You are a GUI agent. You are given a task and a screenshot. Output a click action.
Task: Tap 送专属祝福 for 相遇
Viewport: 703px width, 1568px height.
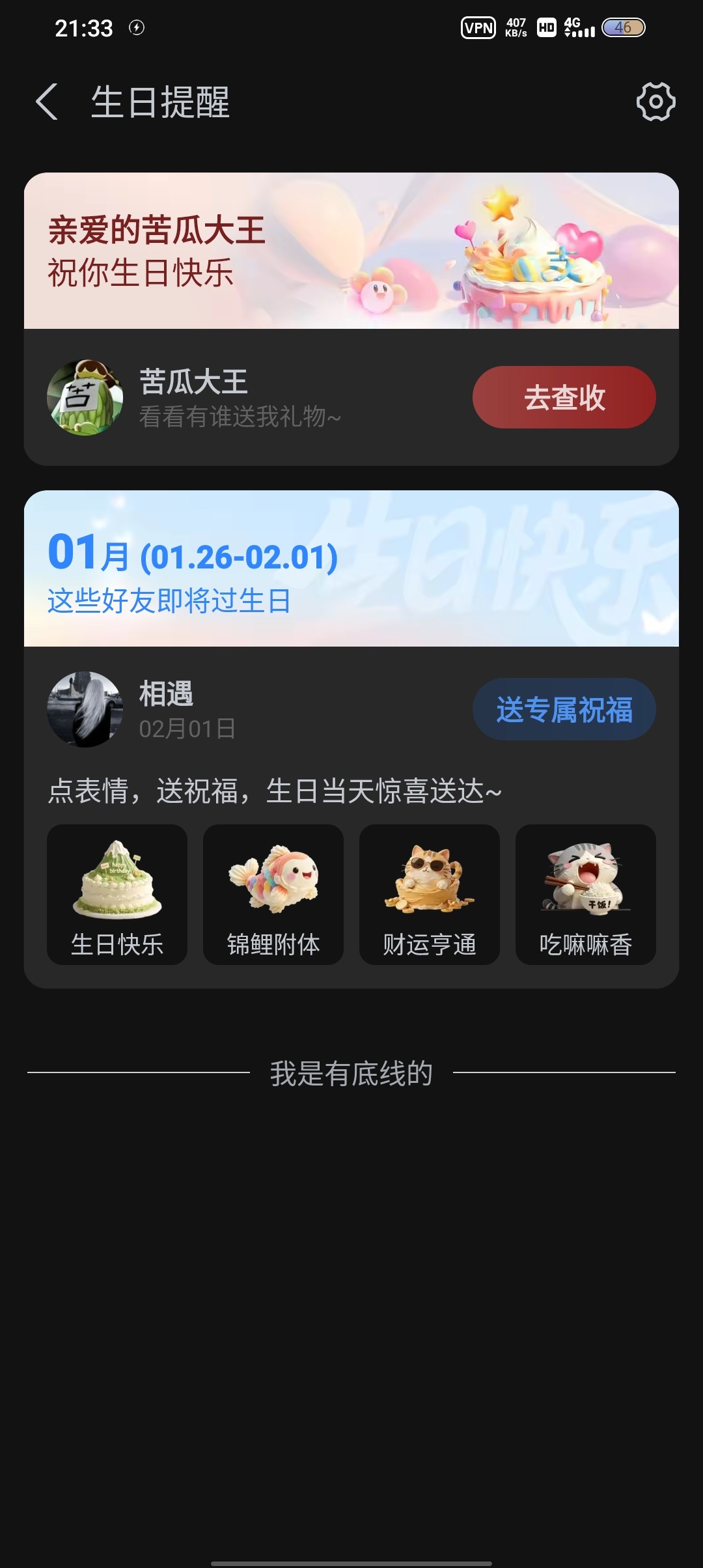[564, 709]
